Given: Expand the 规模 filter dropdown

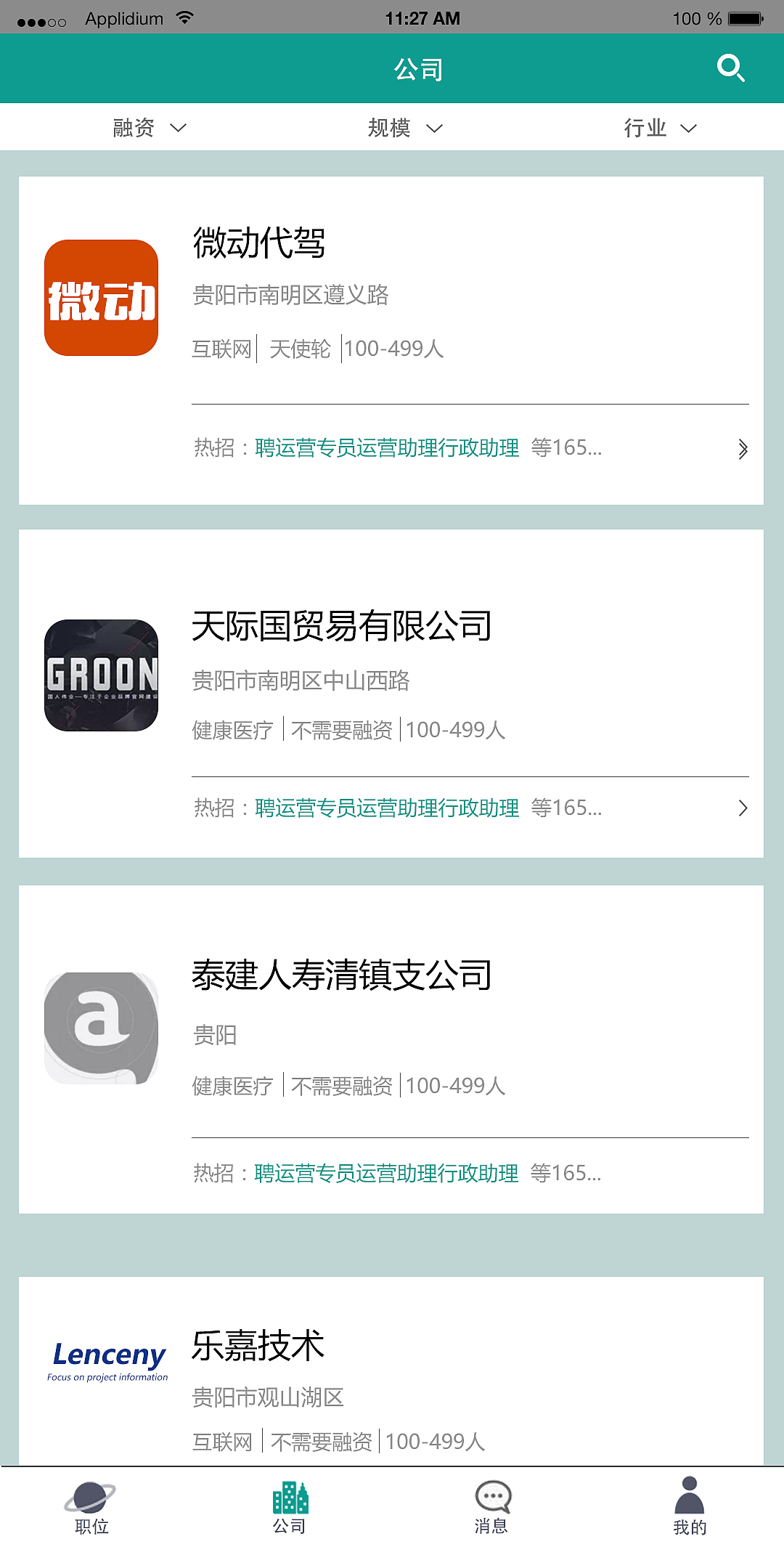Looking at the screenshot, I should pyautogui.click(x=403, y=127).
